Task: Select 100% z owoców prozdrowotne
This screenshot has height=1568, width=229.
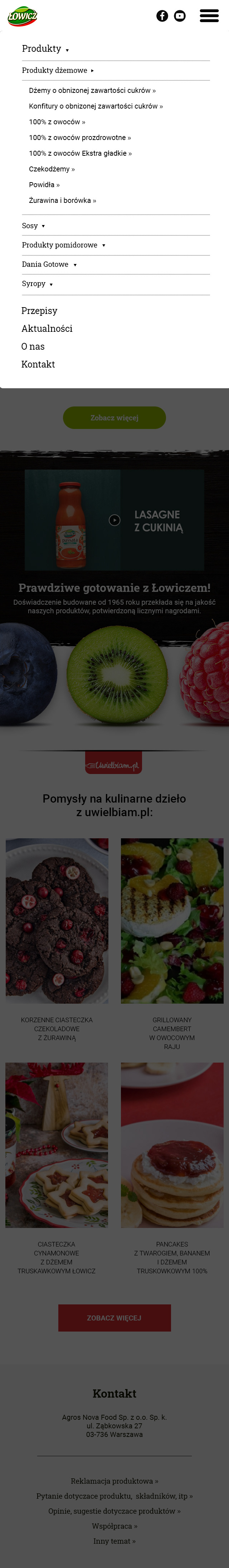Action: (x=80, y=138)
